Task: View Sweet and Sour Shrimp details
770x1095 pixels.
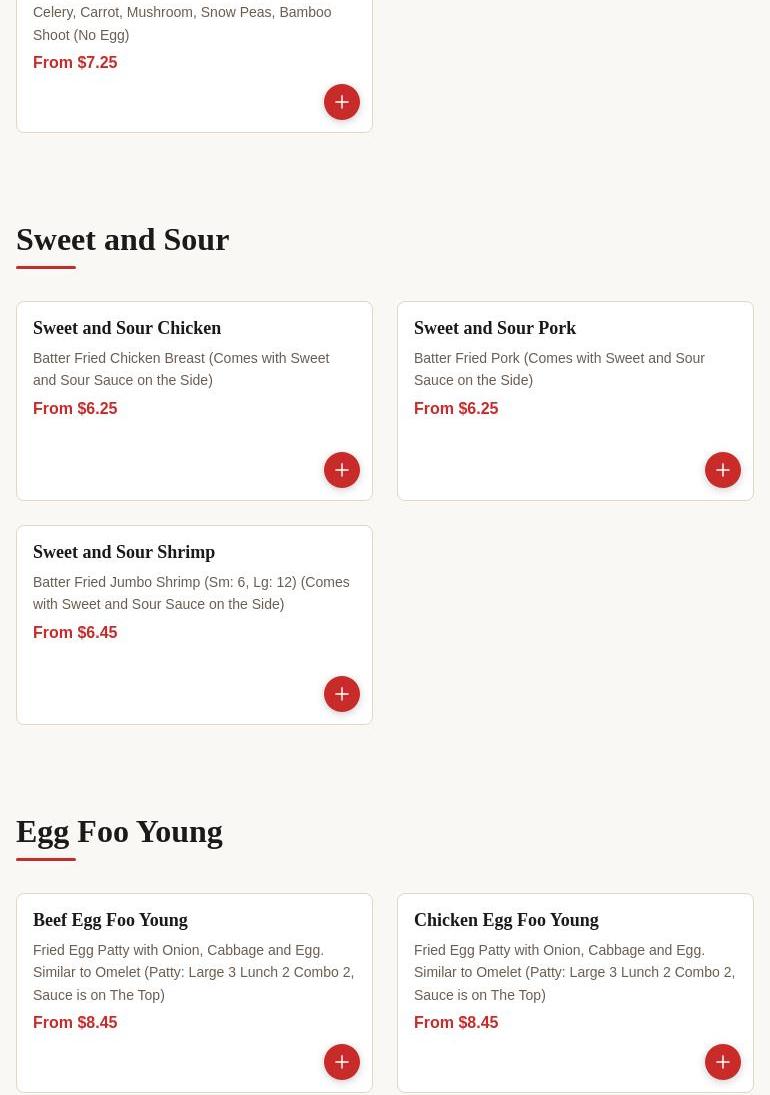Action: pos(124,552)
